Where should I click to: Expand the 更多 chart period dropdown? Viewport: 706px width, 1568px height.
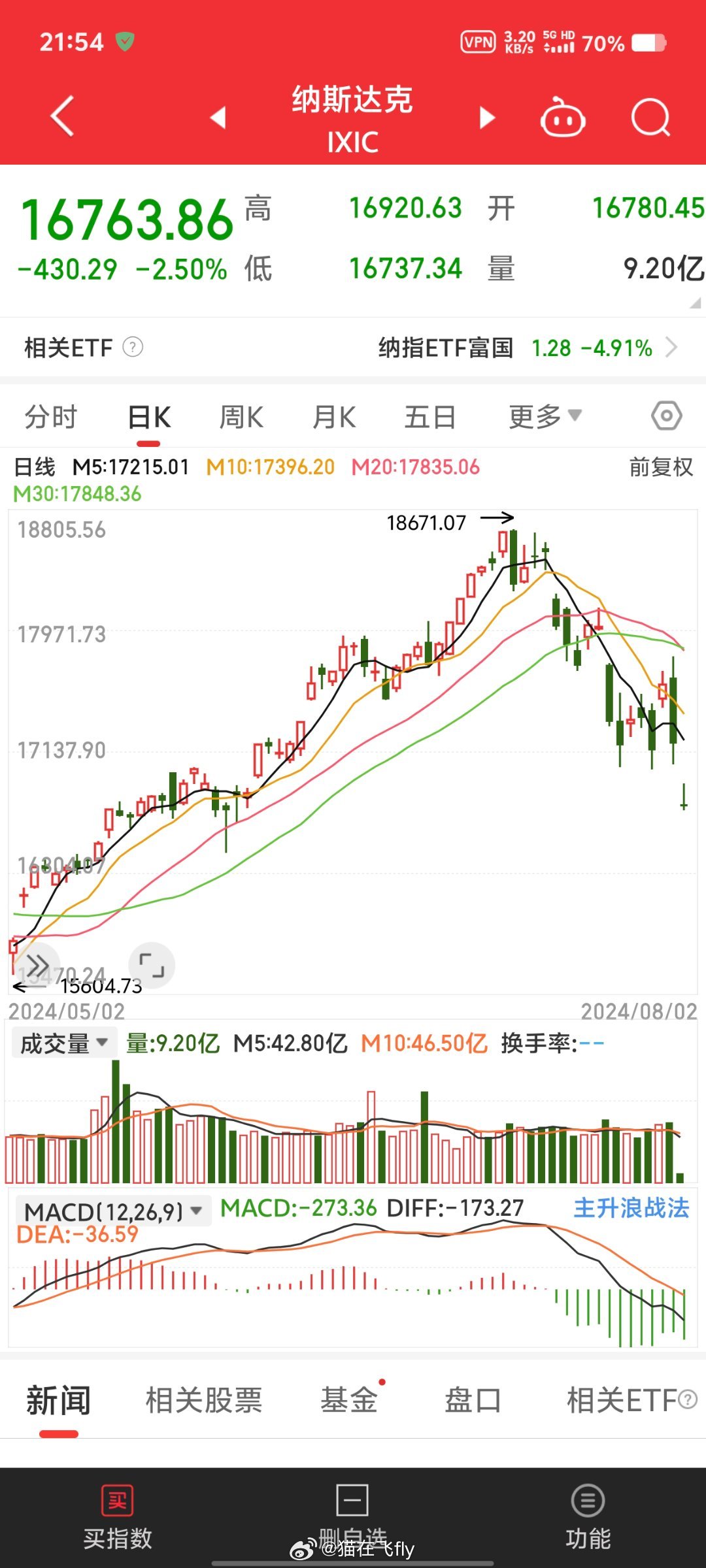545,416
